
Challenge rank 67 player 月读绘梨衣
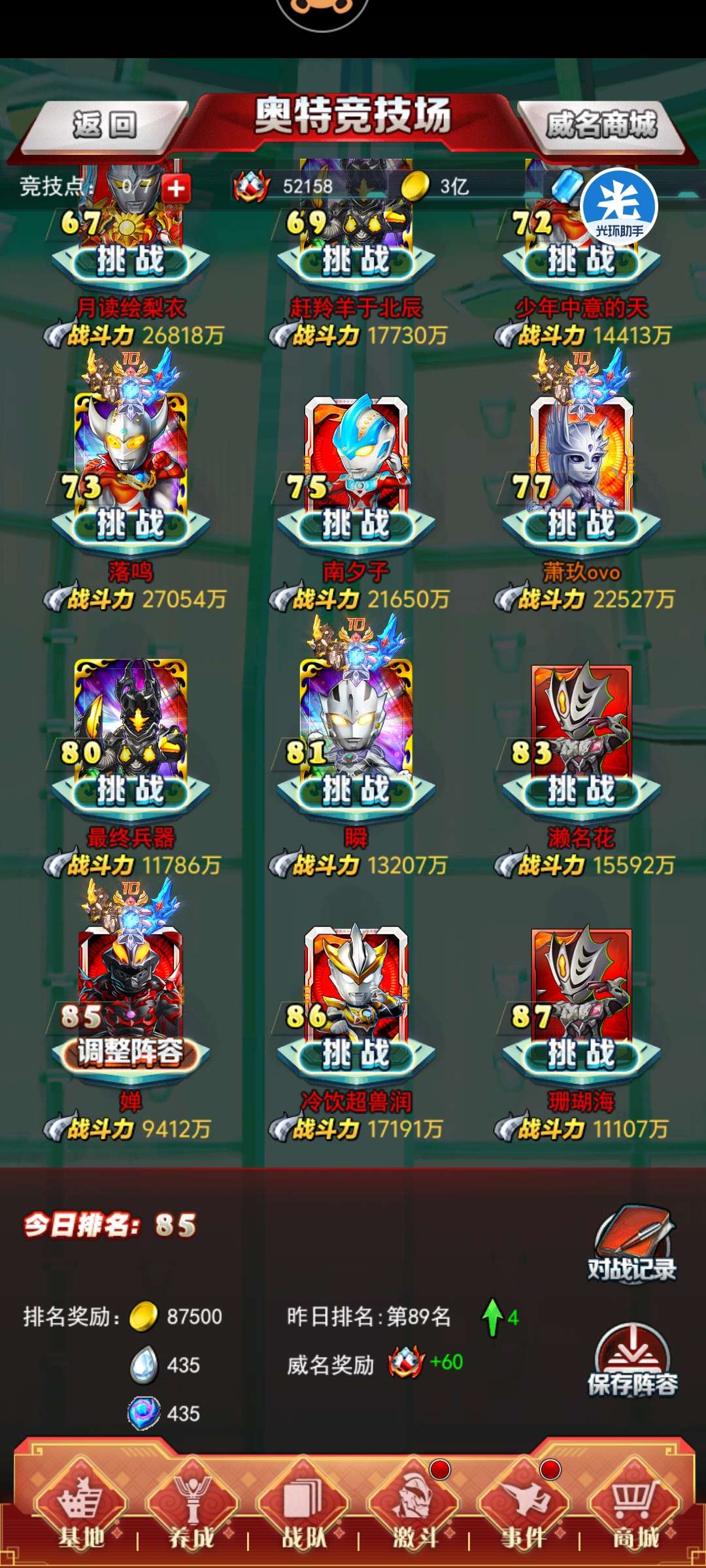pyautogui.click(x=131, y=261)
